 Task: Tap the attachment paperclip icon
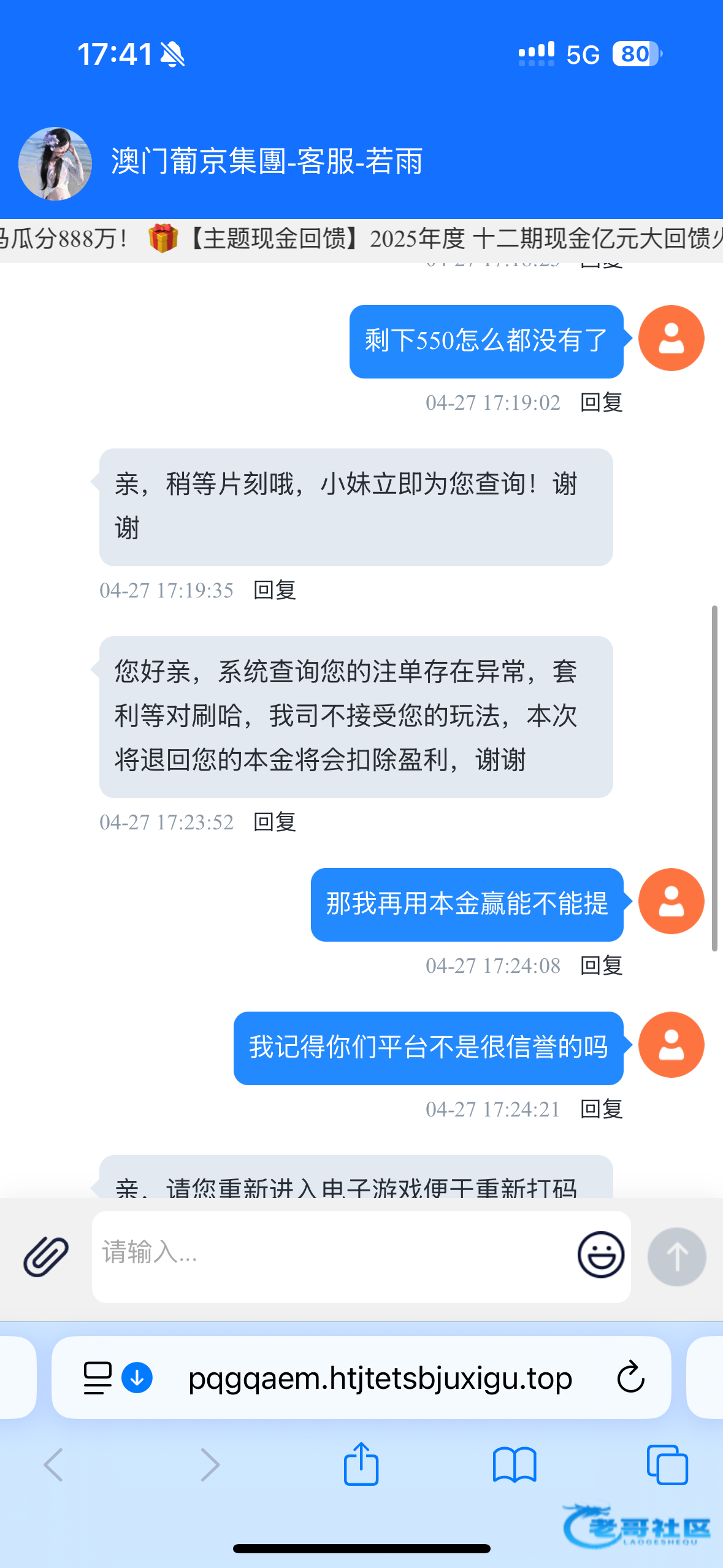[x=46, y=1256]
